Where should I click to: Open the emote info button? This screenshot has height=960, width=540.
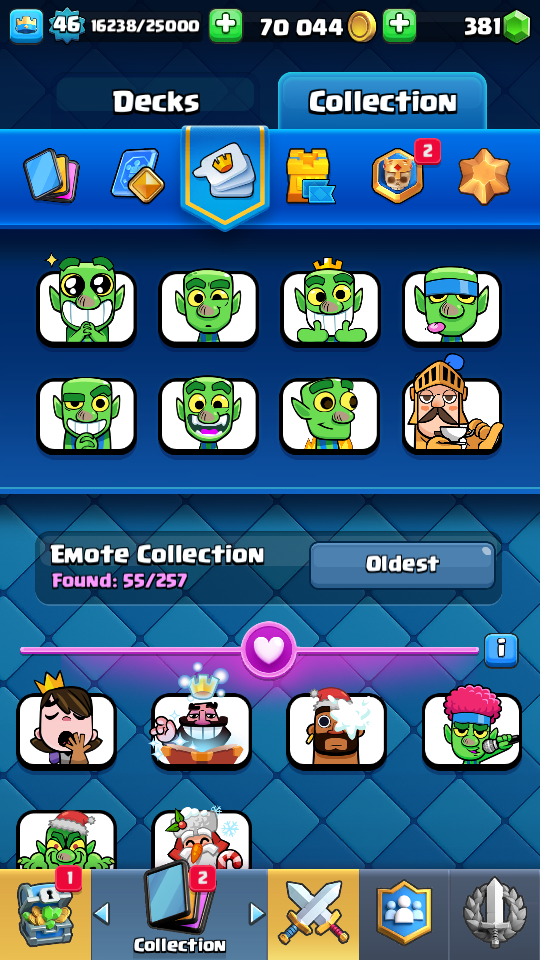click(501, 650)
